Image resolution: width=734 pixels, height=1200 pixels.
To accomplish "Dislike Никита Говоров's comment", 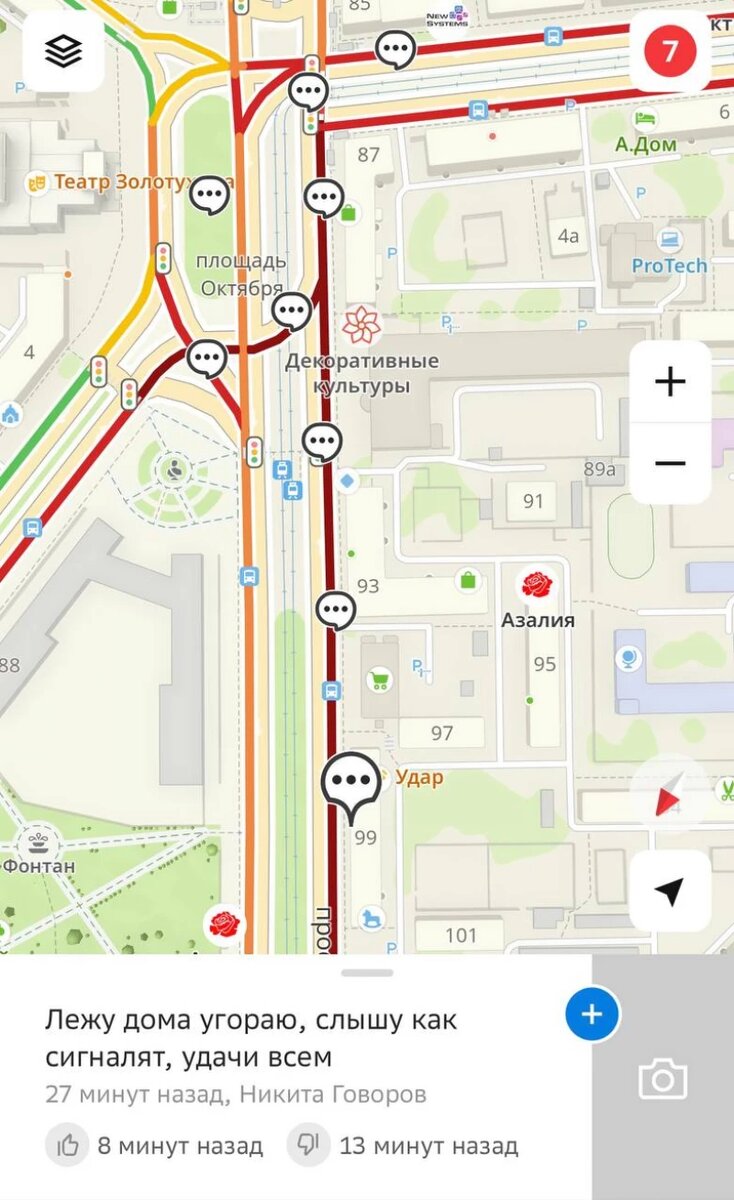I will 309,1145.
